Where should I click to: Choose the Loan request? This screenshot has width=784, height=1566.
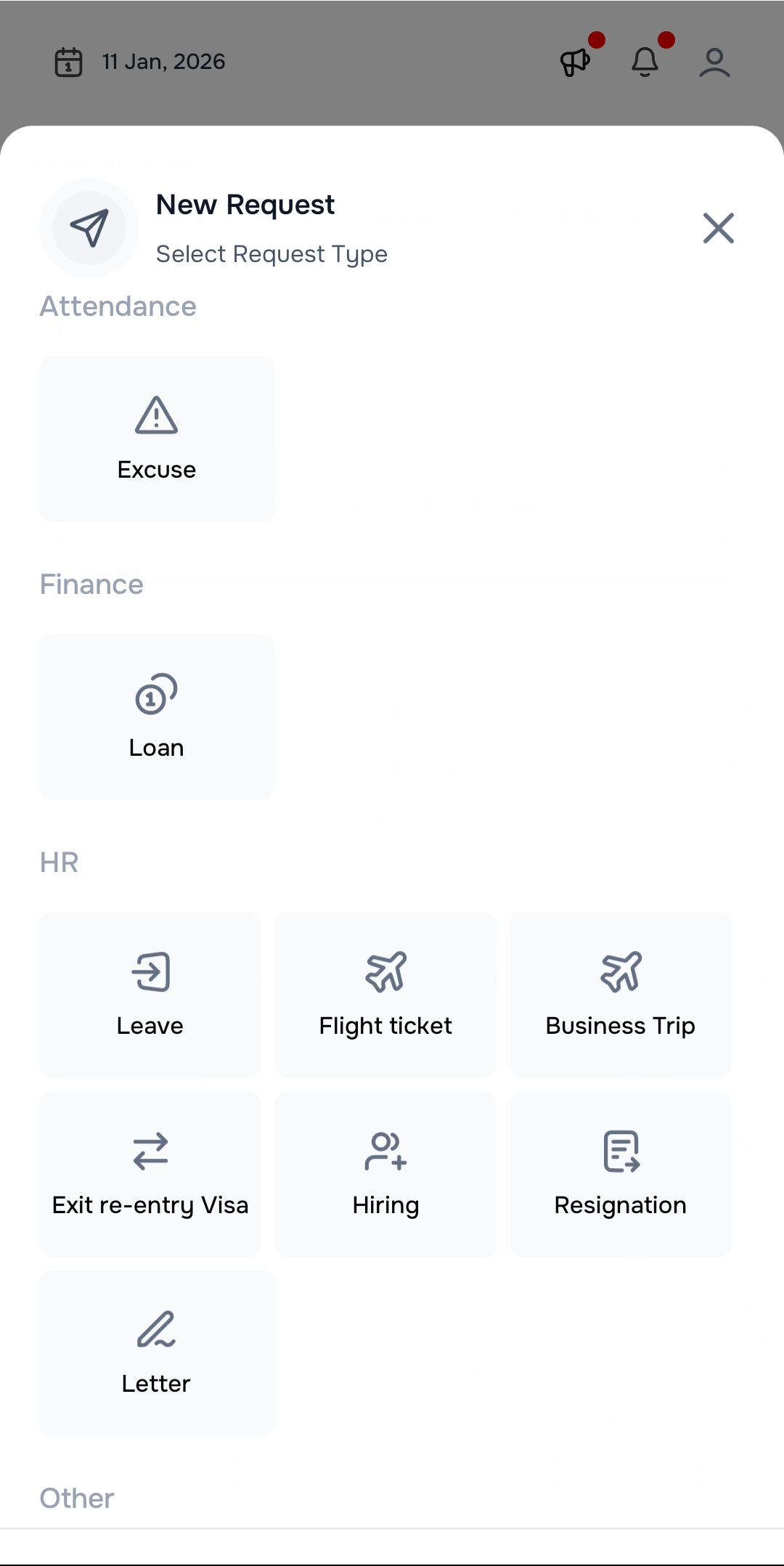coord(157,717)
